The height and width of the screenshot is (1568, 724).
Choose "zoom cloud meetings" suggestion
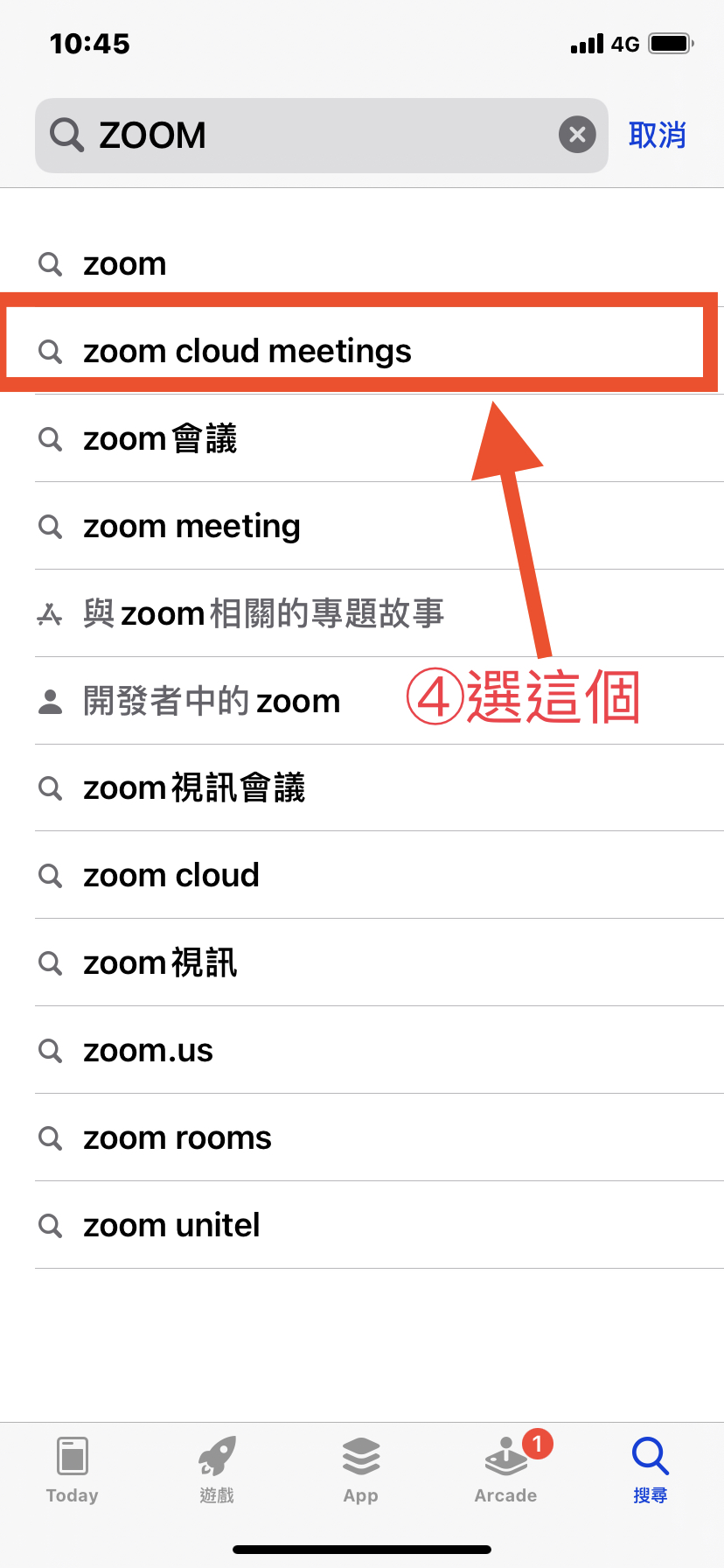tap(247, 351)
